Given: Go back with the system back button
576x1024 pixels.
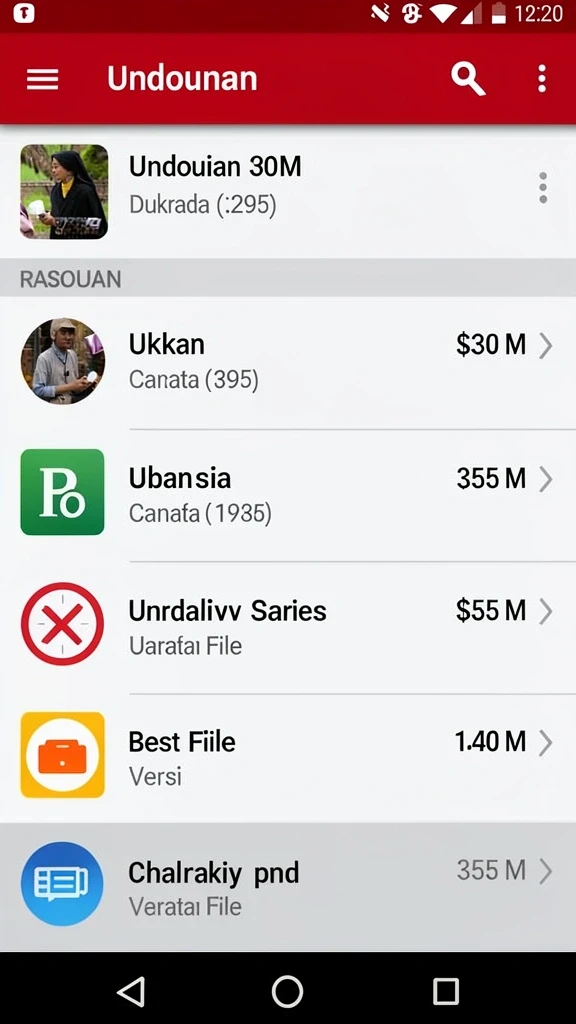Looking at the screenshot, I should coord(131,991).
